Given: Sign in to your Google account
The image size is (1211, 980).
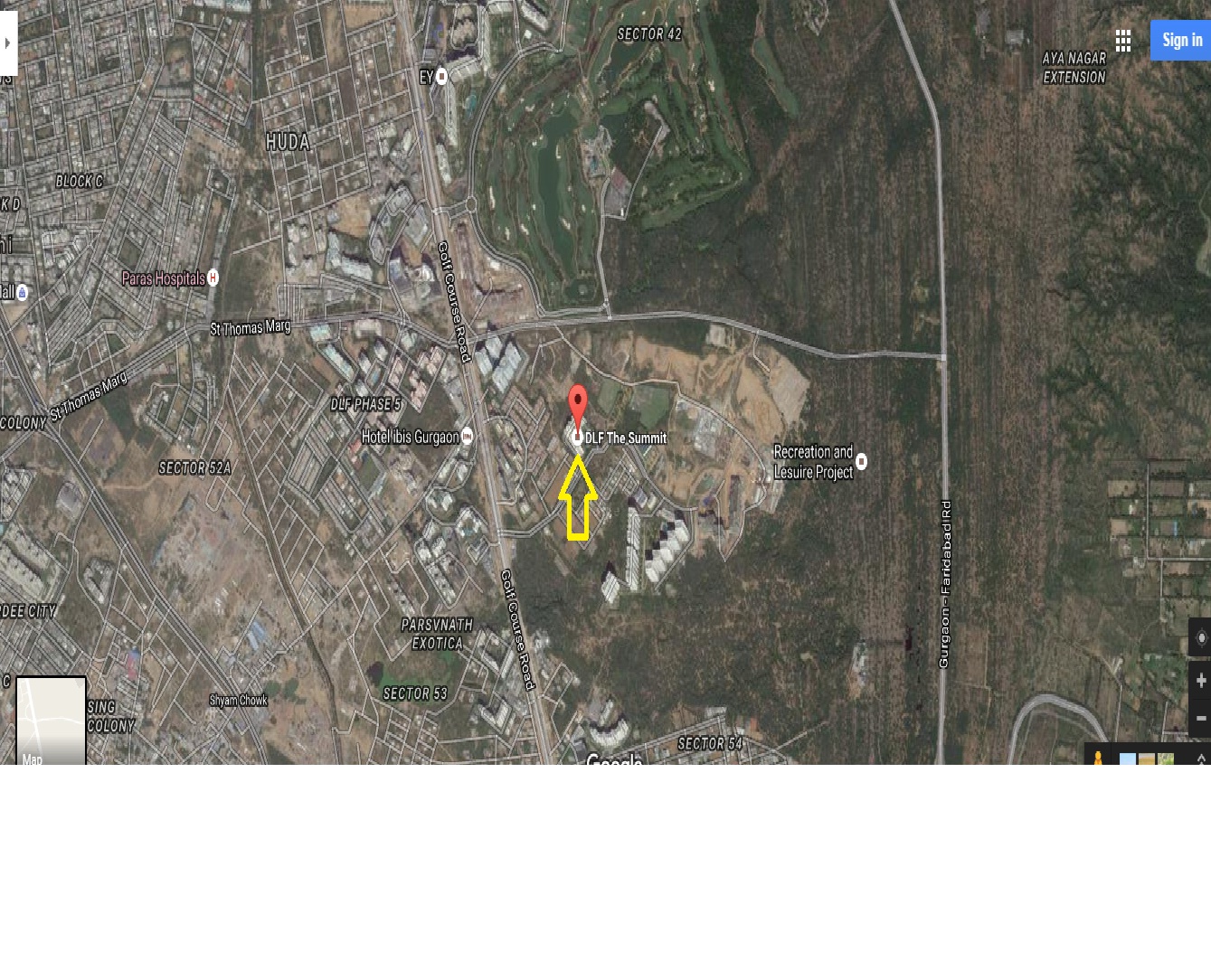Looking at the screenshot, I should point(1181,41).
